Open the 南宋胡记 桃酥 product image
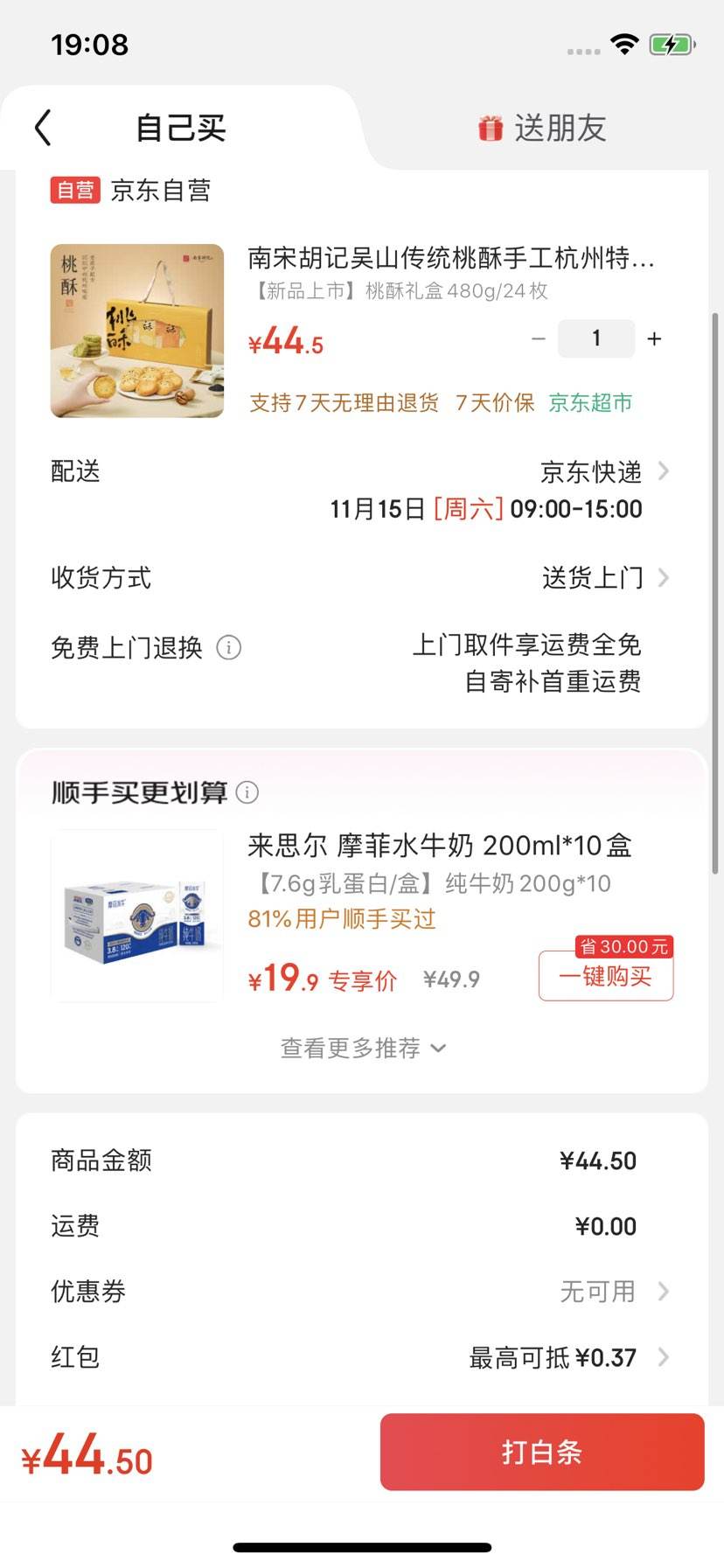The image size is (724, 1568). pos(137,331)
